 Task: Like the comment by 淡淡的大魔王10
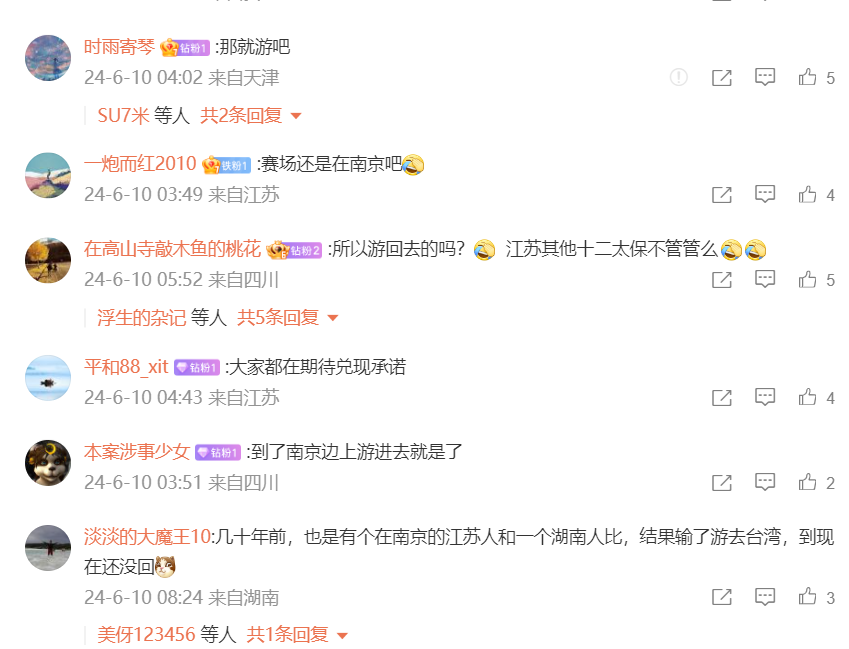coord(808,598)
